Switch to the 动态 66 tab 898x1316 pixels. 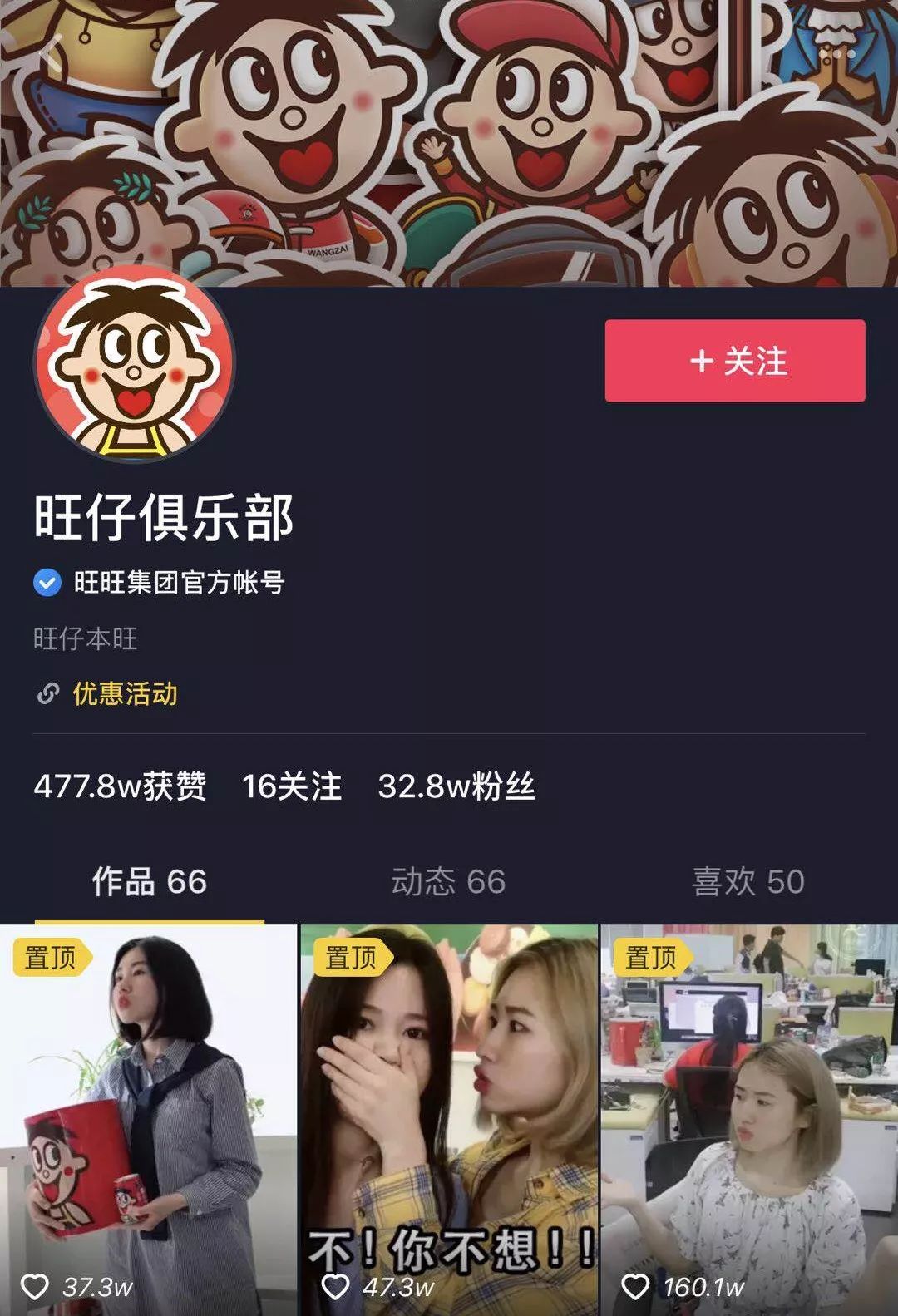(x=448, y=882)
